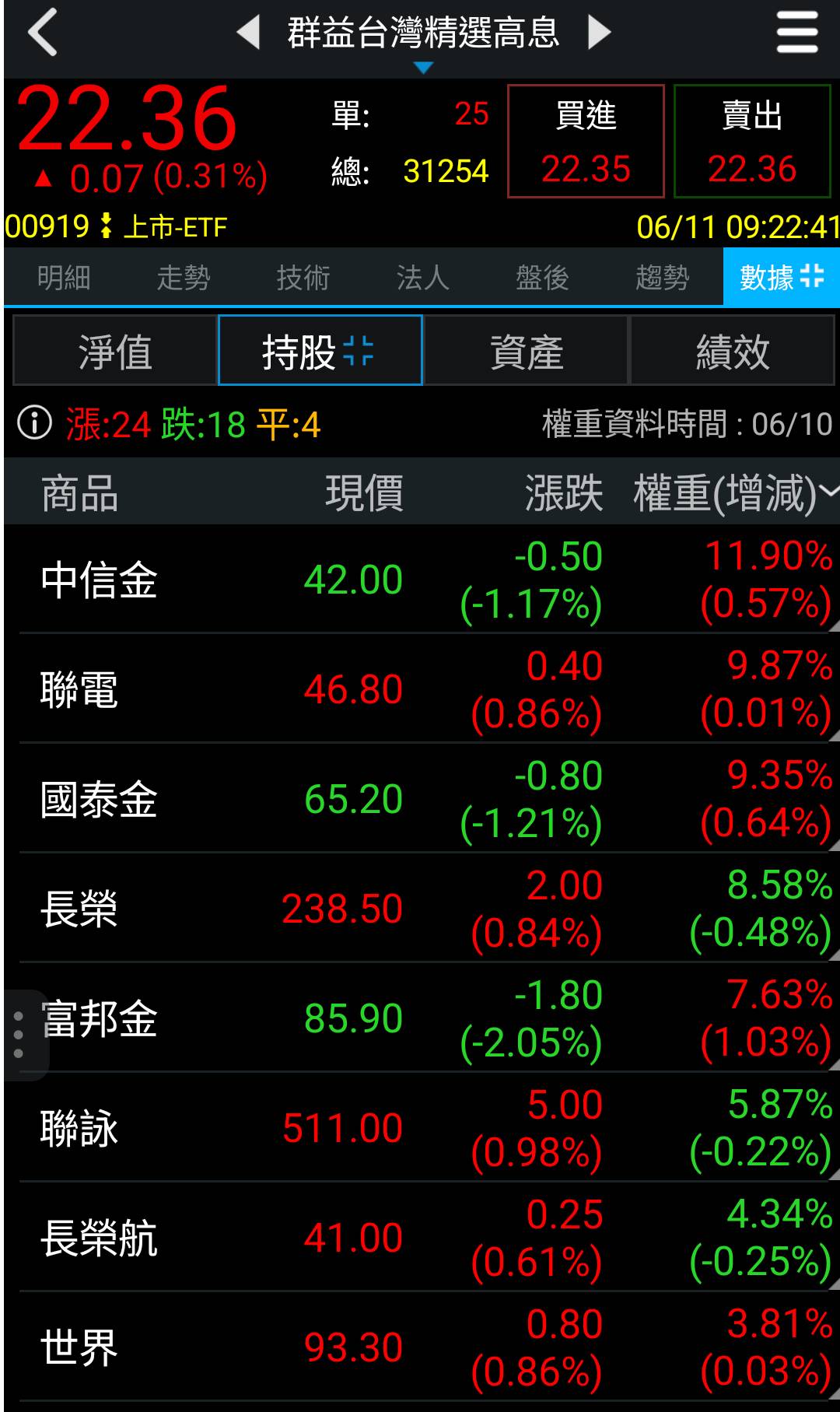840x1412 pixels.
Task: Tap 賣出 sell button at 22.36
Action: click(x=752, y=141)
